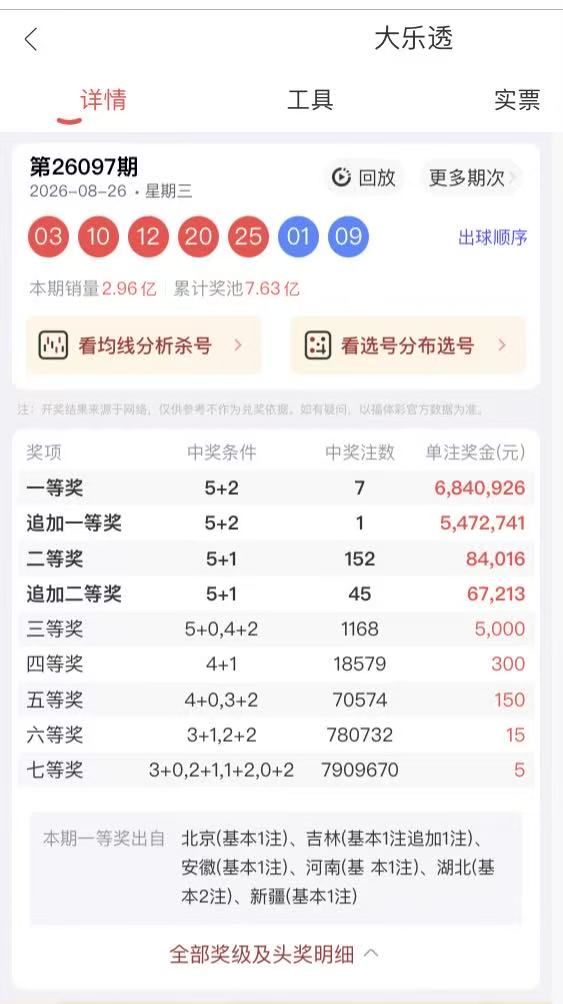Screen dimensions: 563x1004
Task: Open 看均线分析杀号 analysis
Action: (143, 346)
